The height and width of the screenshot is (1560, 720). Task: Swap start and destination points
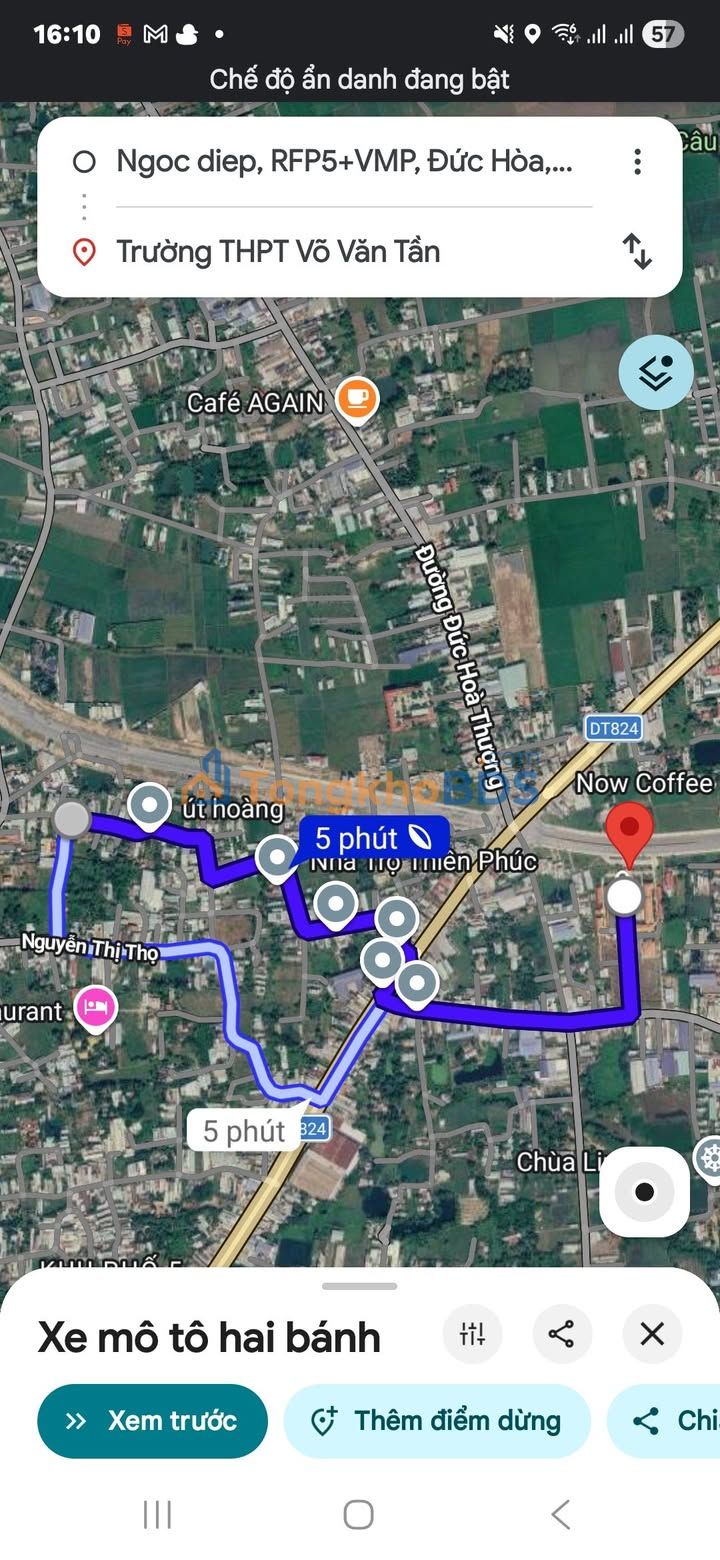(x=637, y=251)
